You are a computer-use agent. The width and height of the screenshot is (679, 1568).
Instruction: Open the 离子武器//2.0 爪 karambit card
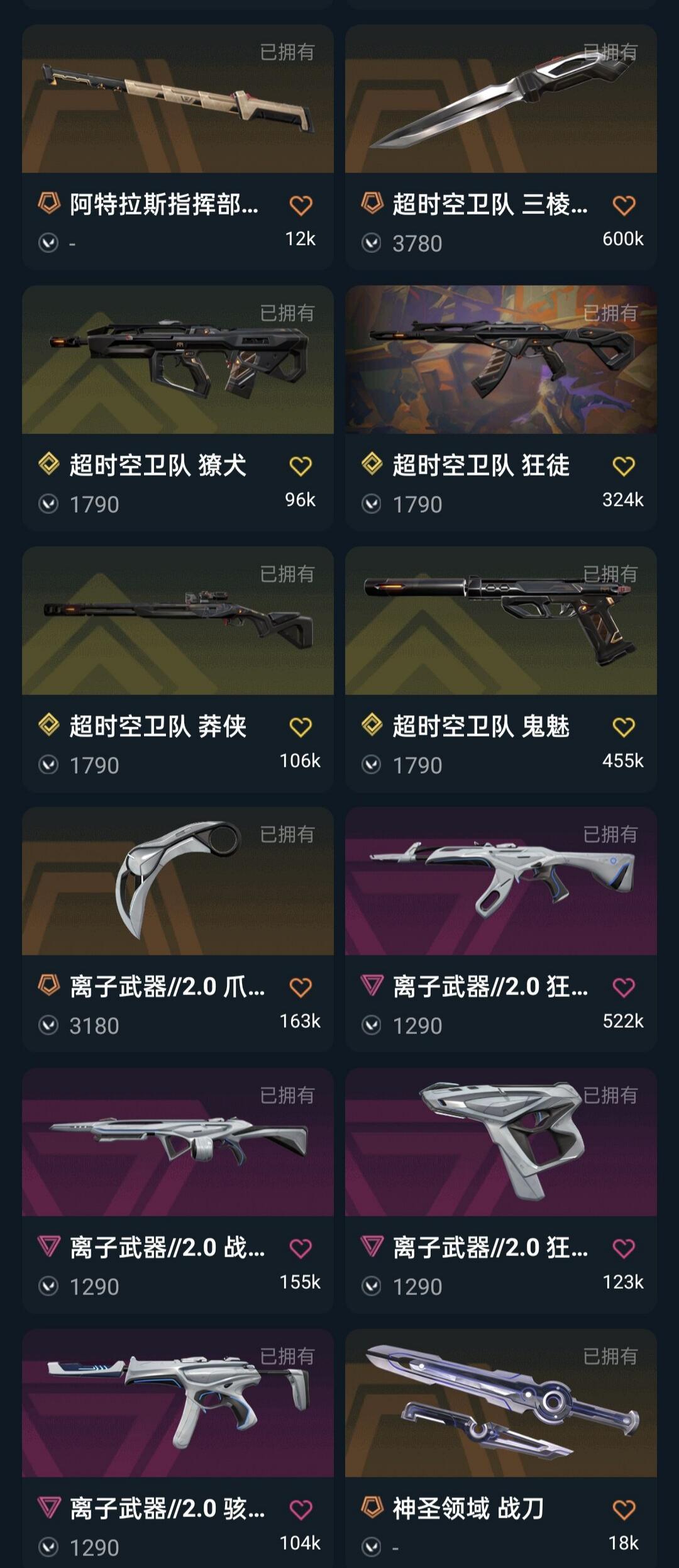[x=178, y=930]
